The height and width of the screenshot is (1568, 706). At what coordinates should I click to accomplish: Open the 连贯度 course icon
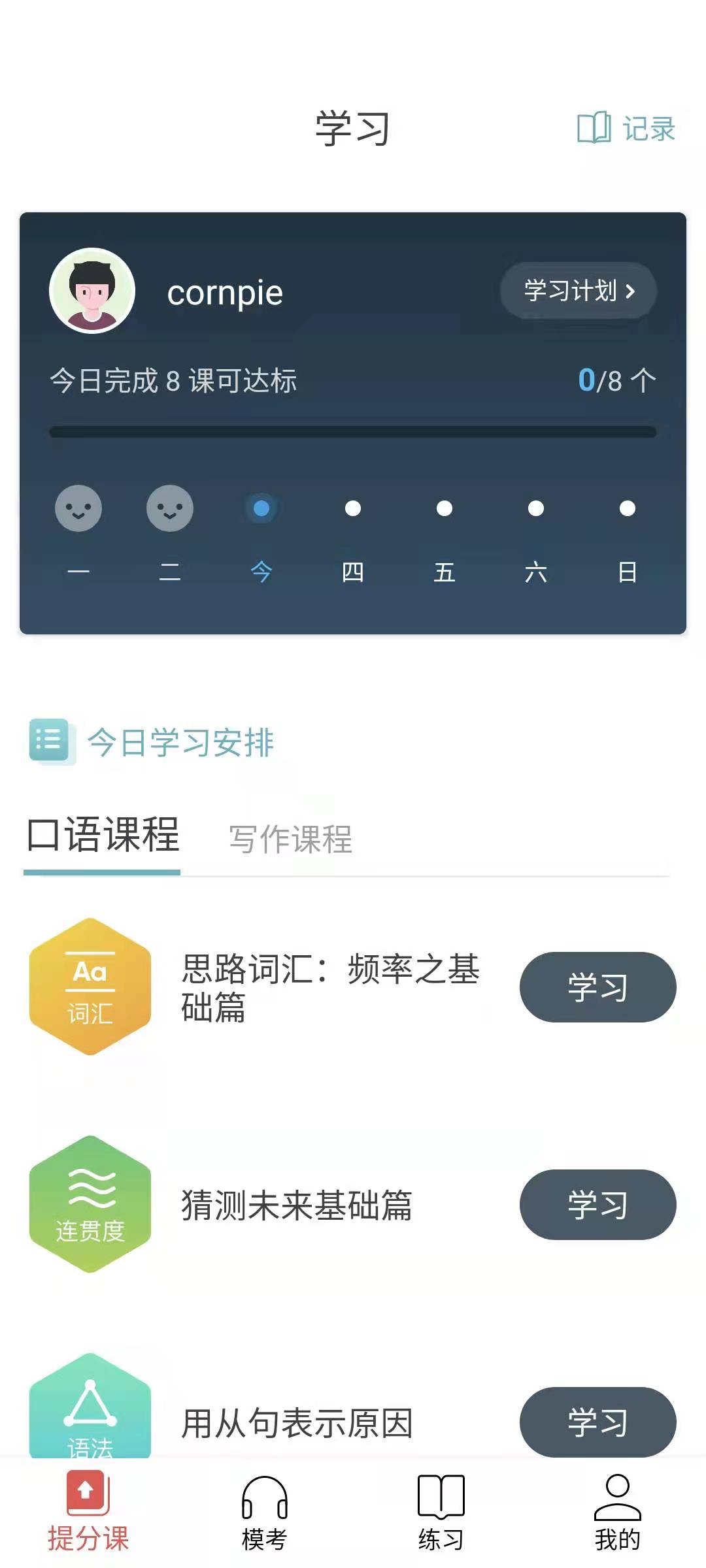tap(90, 1204)
